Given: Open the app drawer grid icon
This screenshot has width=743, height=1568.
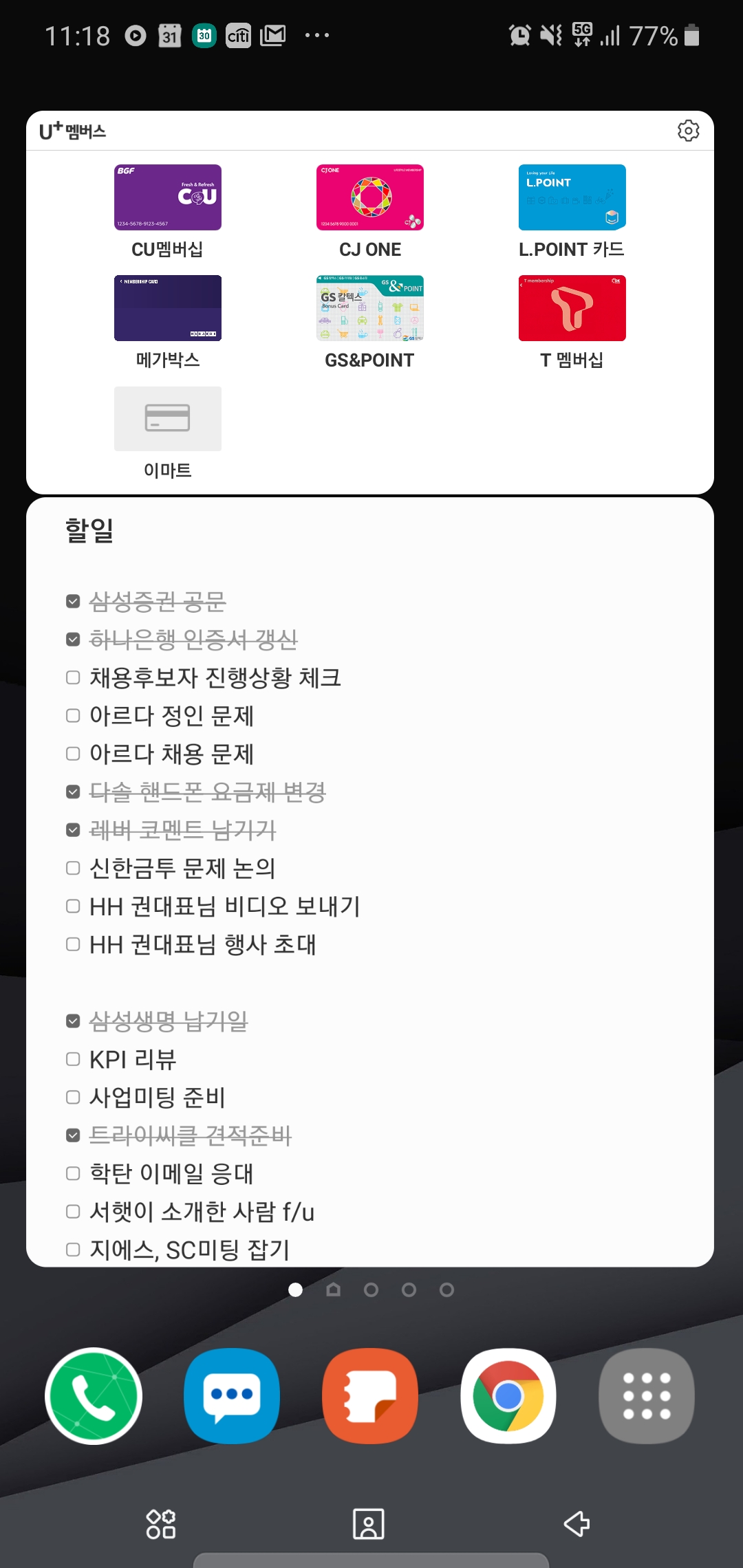Looking at the screenshot, I should pyautogui.click(x=646, y=1396).
